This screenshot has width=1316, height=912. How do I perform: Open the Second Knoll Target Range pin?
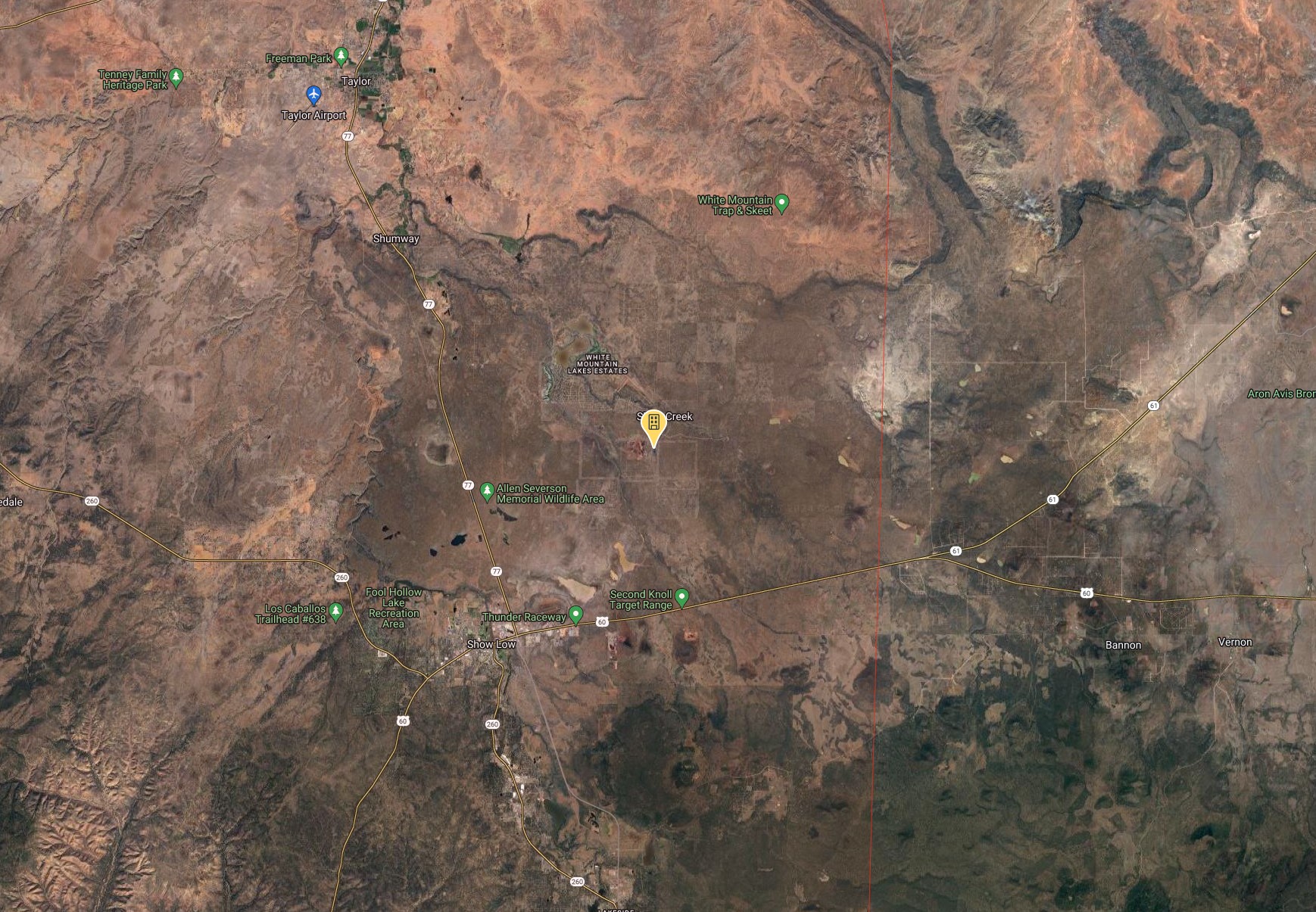point(681,596)
